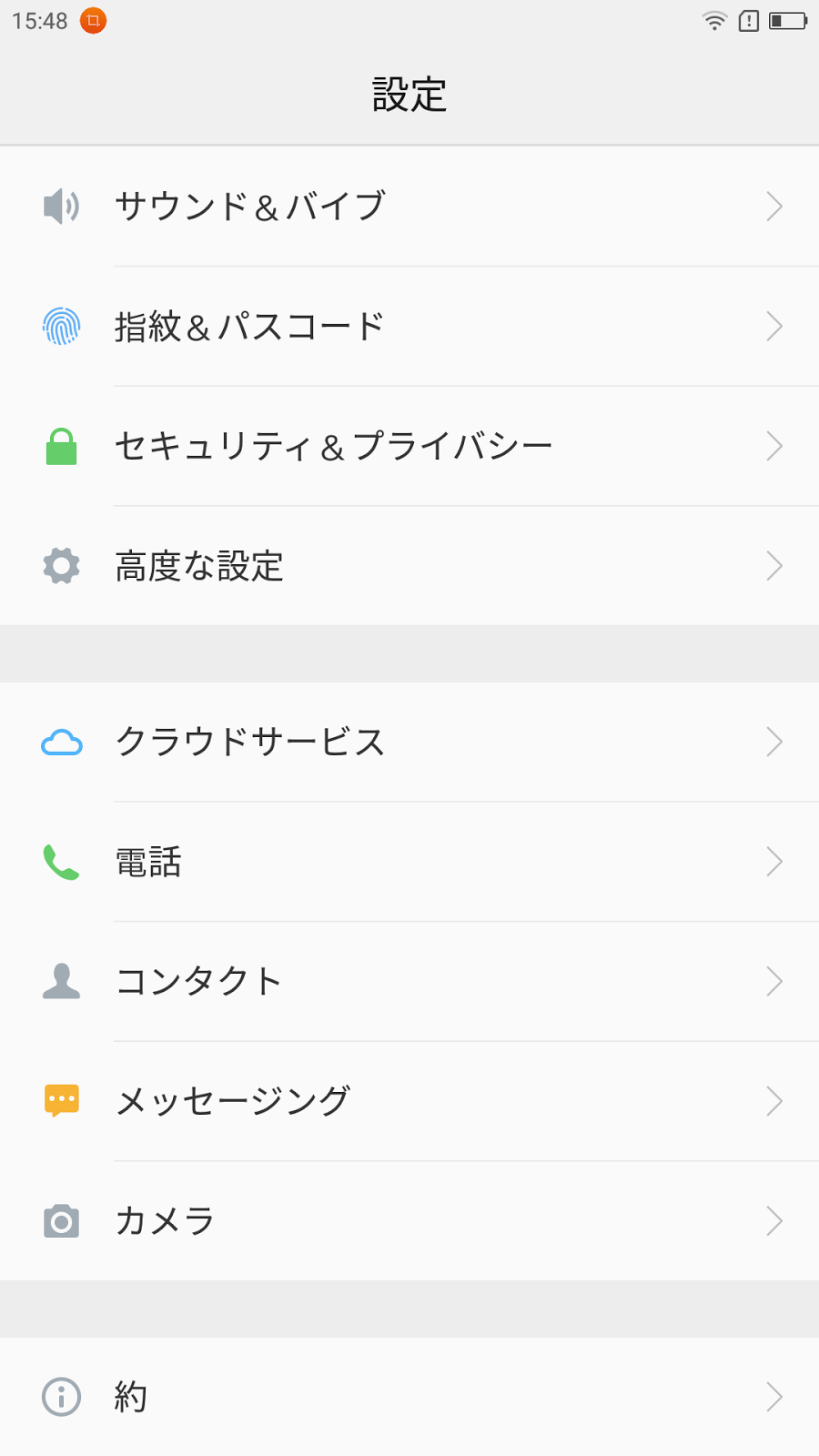Screen dimensions: 819x1456
Task: Open サウンド＆バイブ settings
Action: tap(409, 207)
